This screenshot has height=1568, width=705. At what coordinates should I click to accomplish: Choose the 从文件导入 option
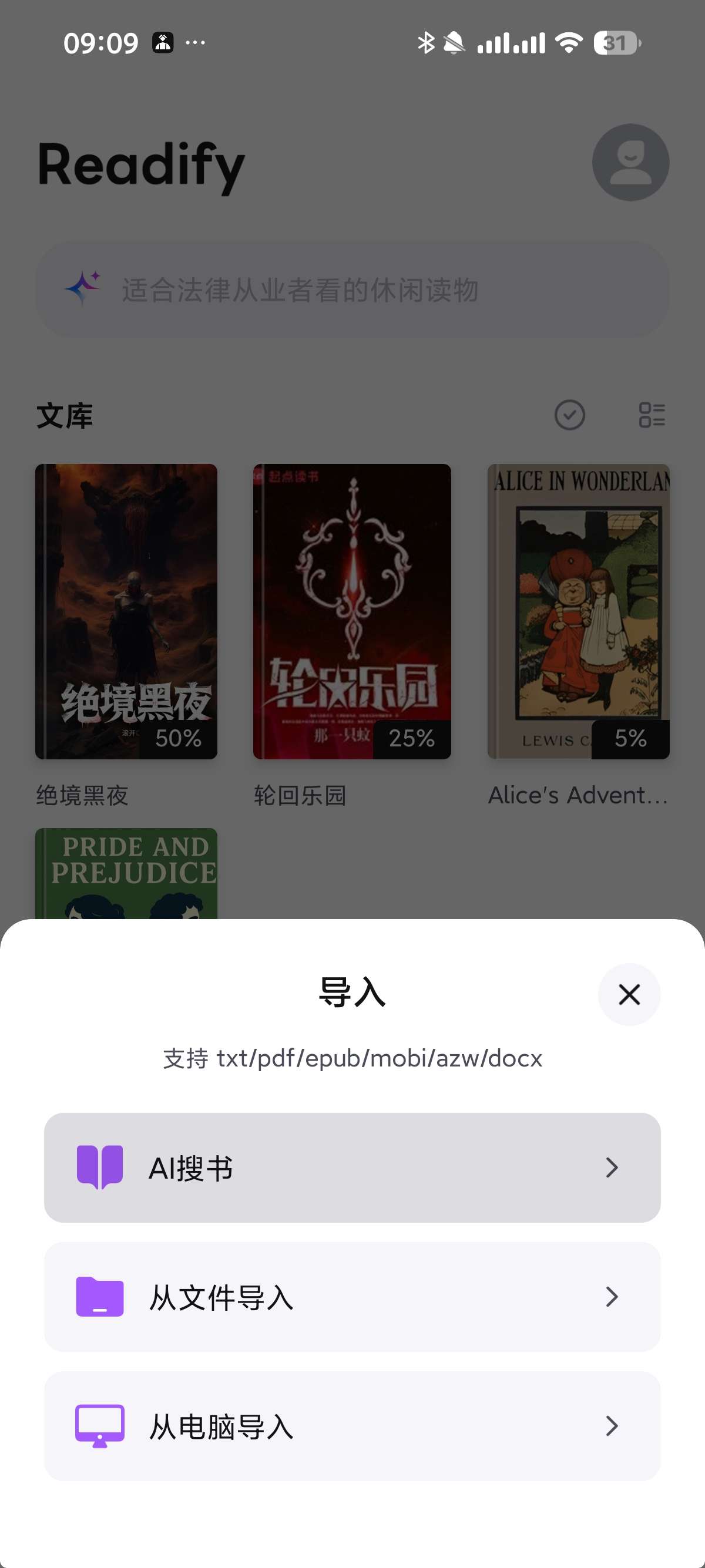(352, 1300)
